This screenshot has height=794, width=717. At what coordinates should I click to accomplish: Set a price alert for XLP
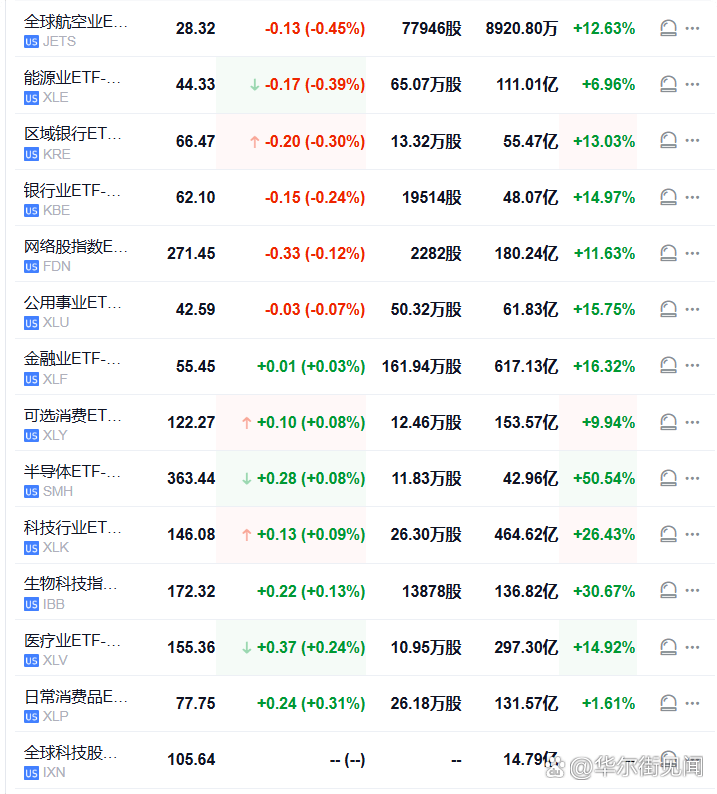668,703
